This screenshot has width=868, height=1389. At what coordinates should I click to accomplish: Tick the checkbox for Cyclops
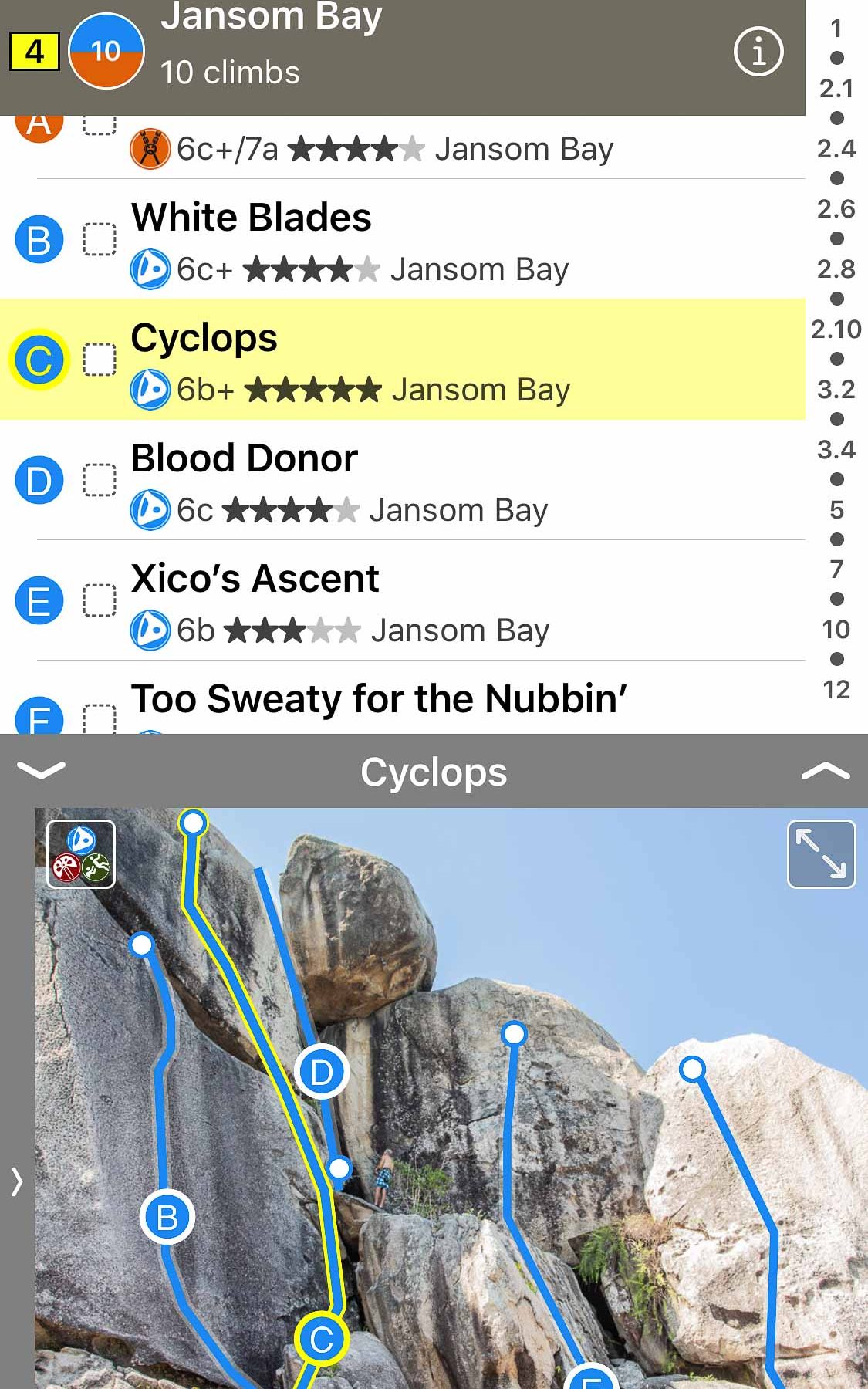pos(100,360)
